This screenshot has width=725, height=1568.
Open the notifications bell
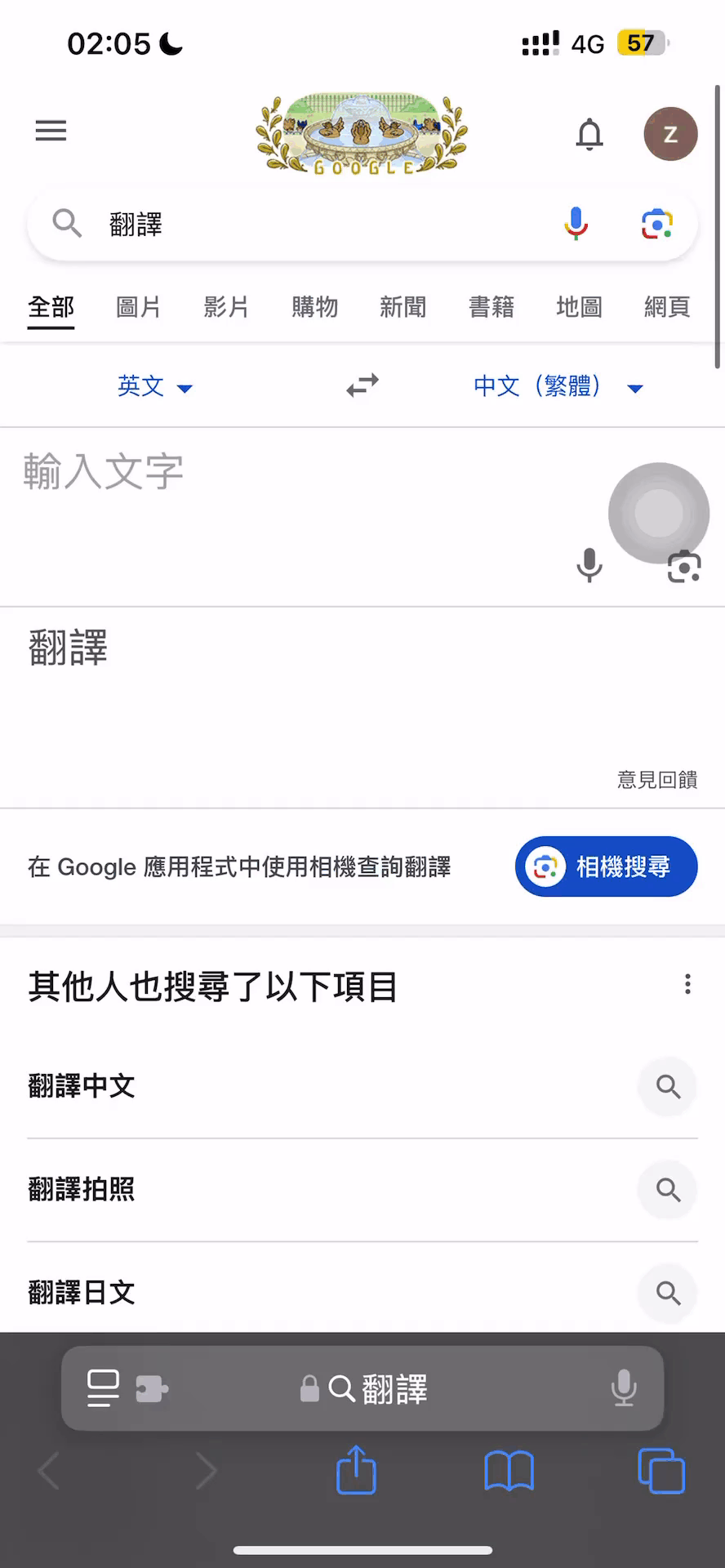589,134
